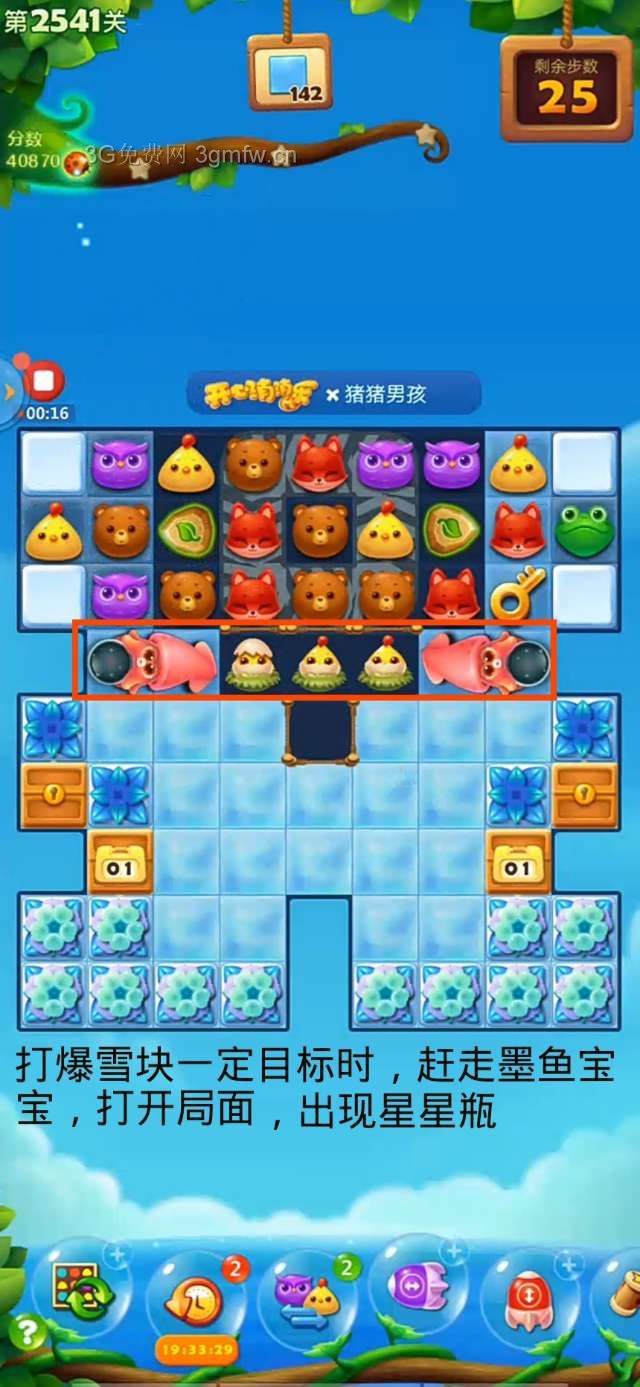
Task: Stop the screen recording with the red button
Action: point(43,381)
